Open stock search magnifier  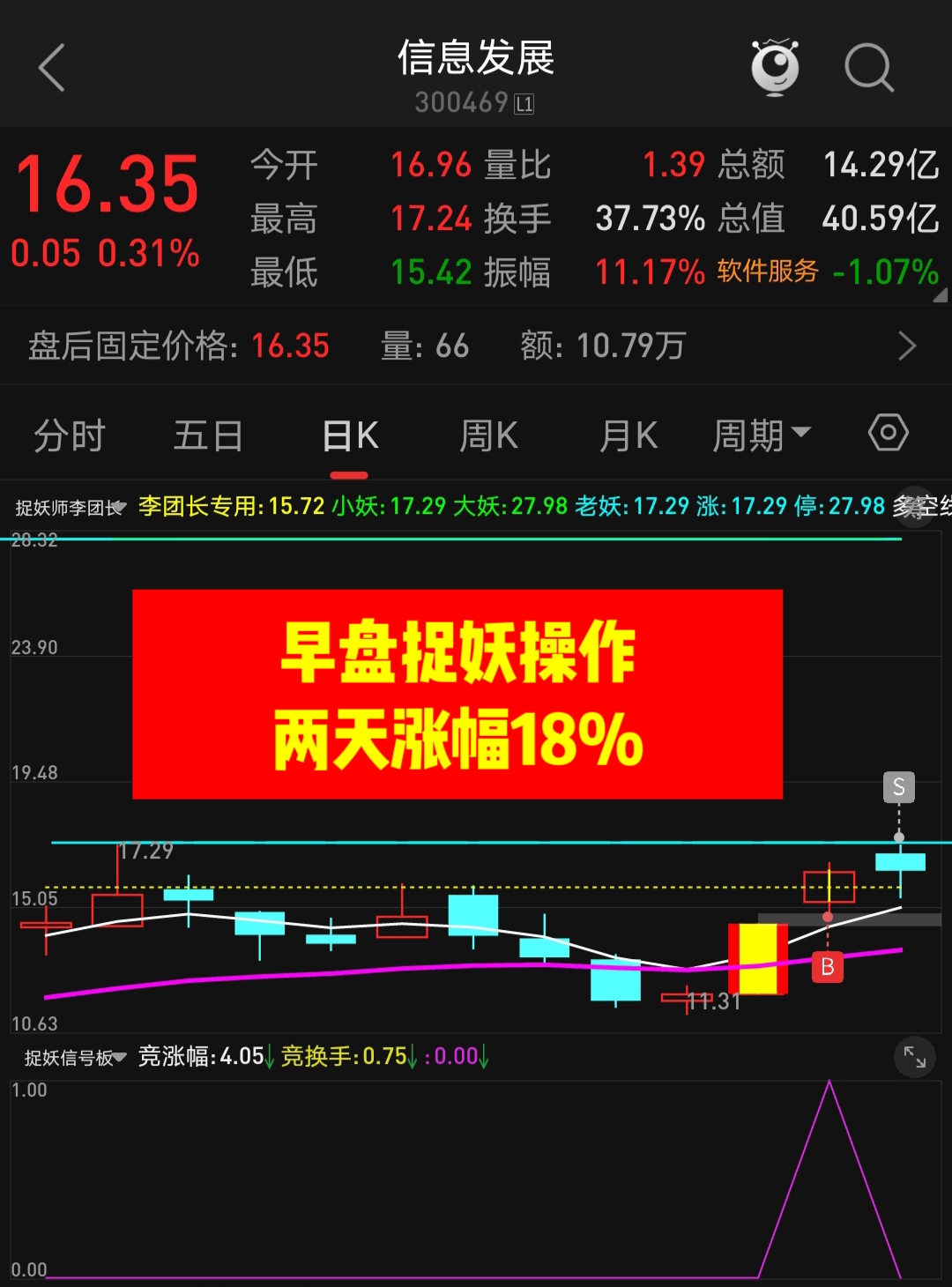[x=869, y=68]
